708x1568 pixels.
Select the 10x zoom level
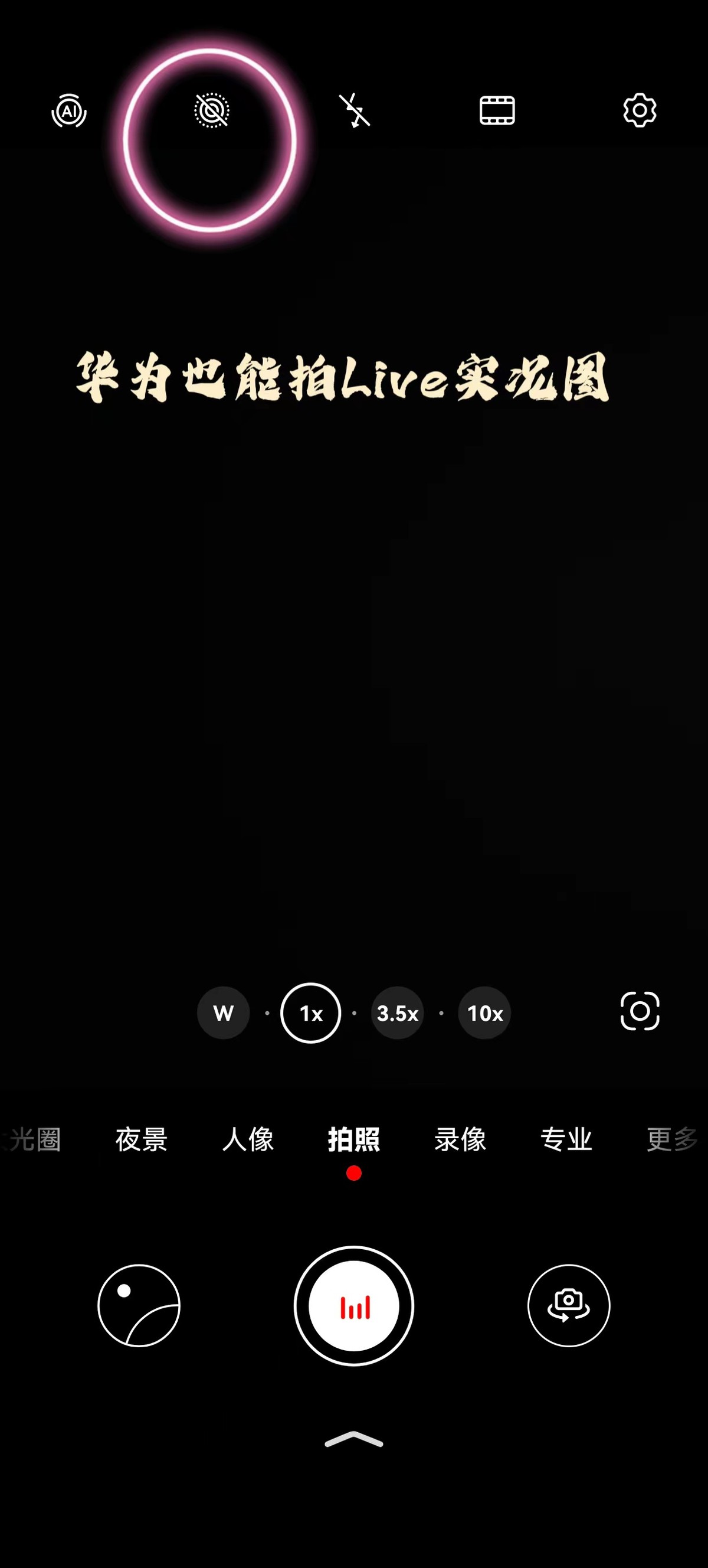(x=484, y=1012)
